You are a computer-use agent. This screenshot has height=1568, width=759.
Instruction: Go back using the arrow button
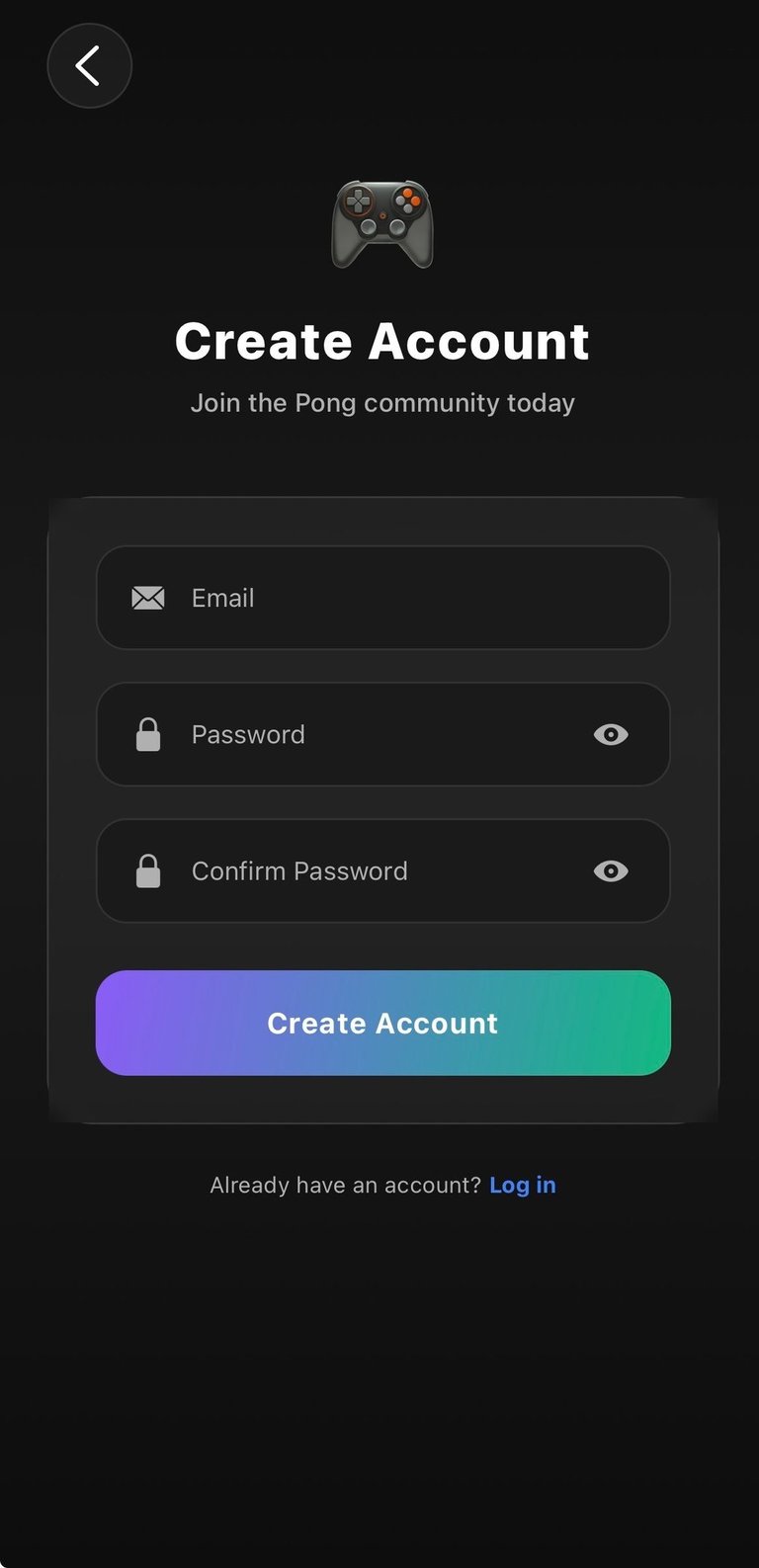click(89, 66)
